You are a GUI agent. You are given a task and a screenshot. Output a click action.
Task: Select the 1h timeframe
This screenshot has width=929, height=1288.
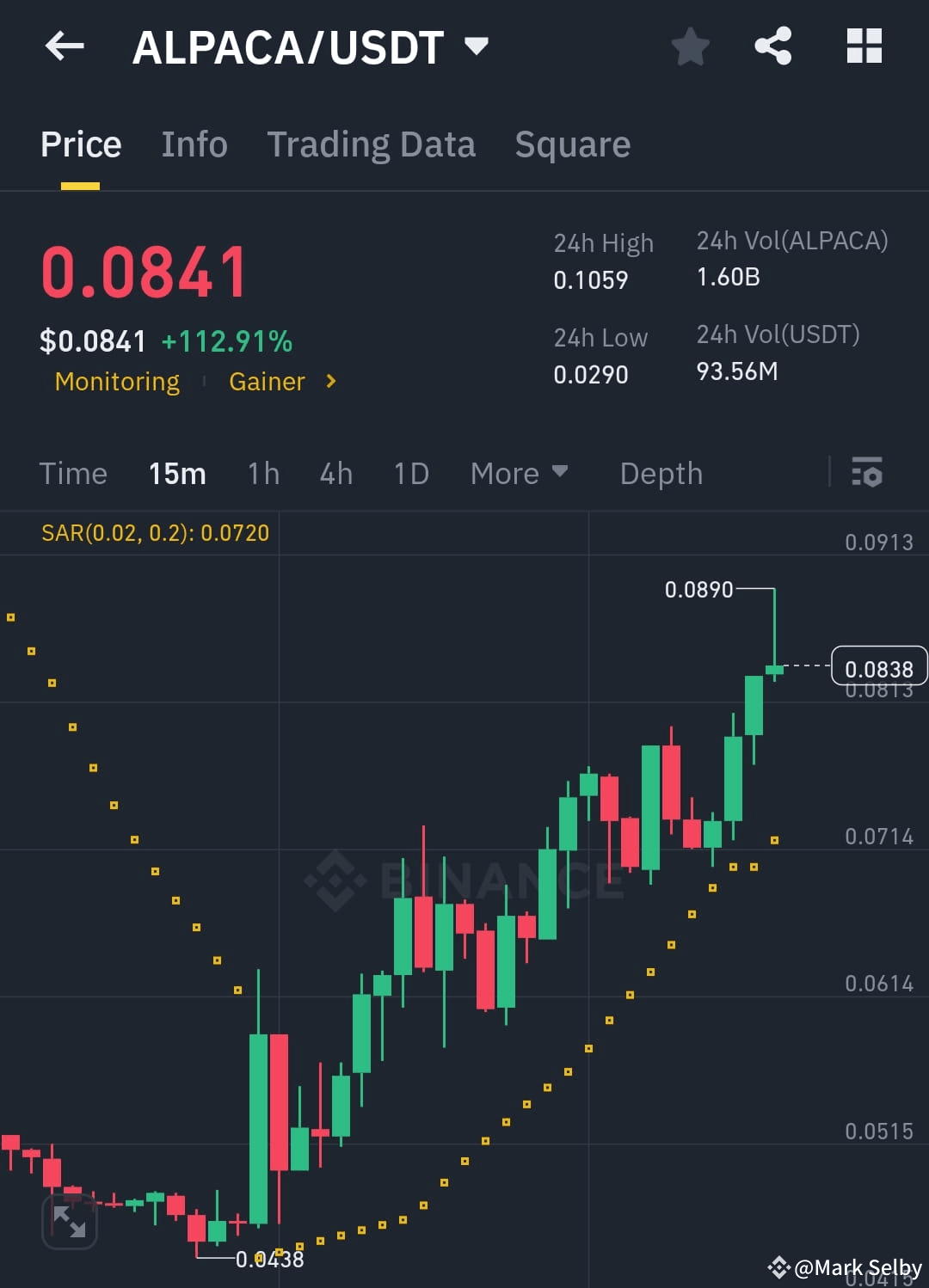point(262,473)
